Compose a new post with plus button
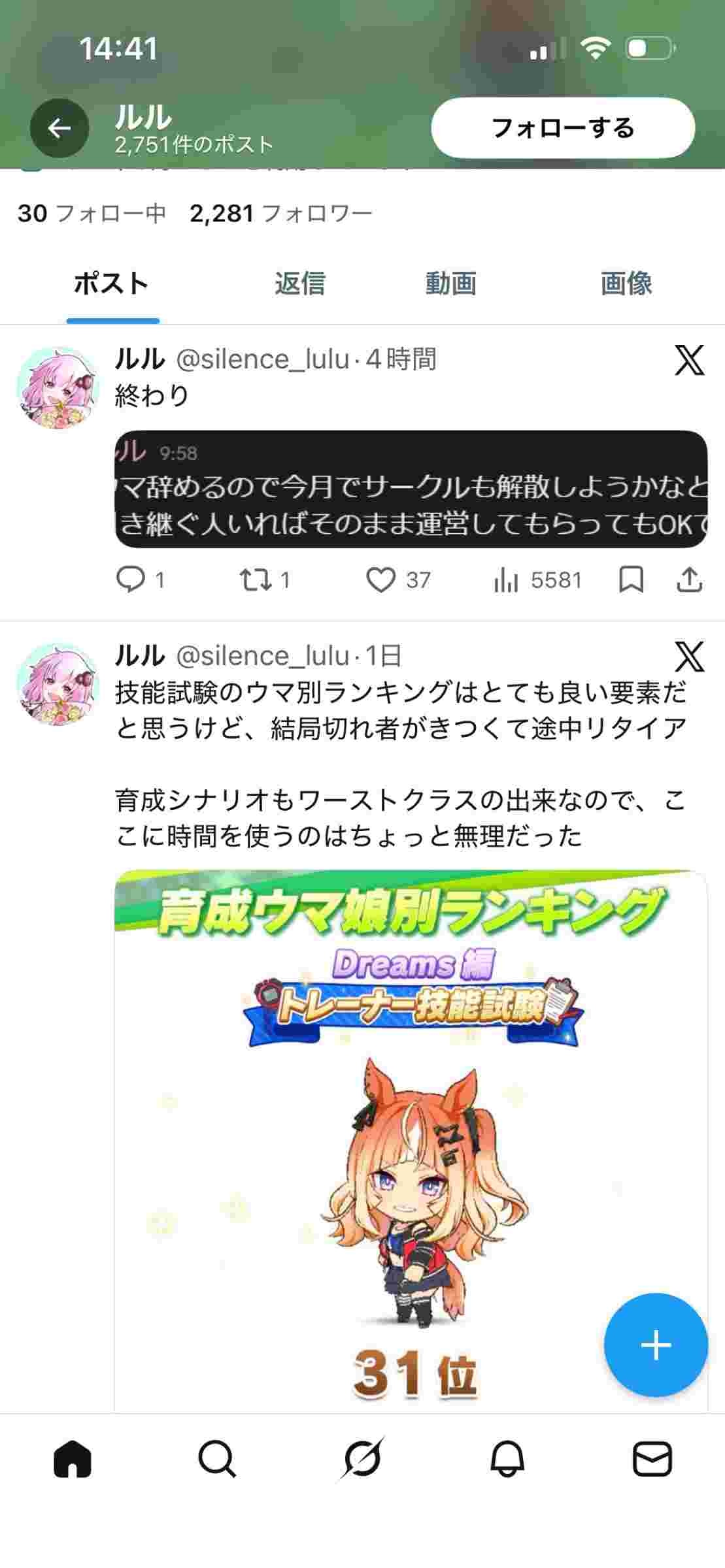This screenshot has height=1568, width=725. pos(656,1345)
